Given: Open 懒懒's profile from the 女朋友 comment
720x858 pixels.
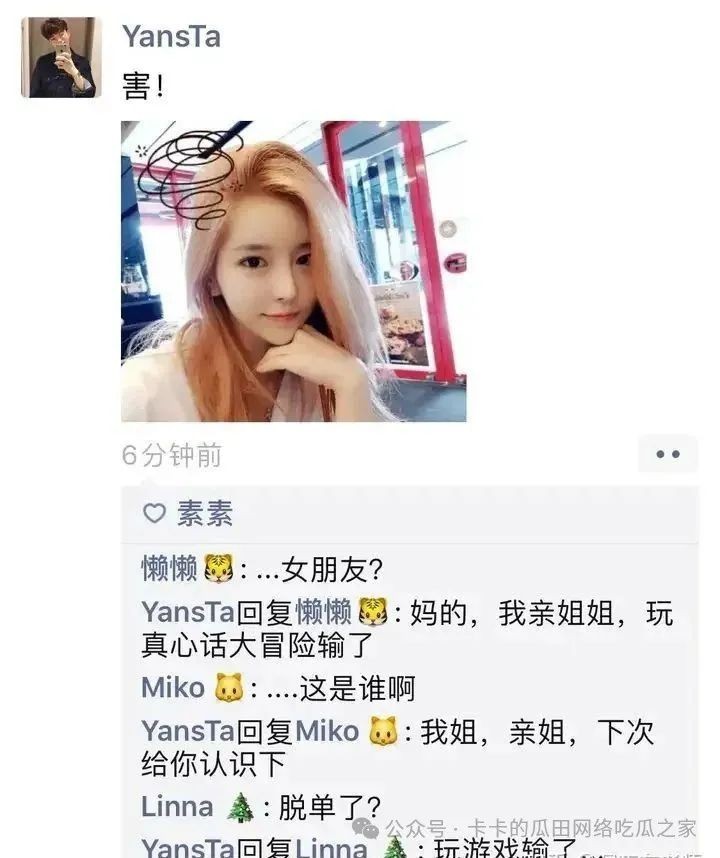Looking at the screenshot, I should pos(169,569).
